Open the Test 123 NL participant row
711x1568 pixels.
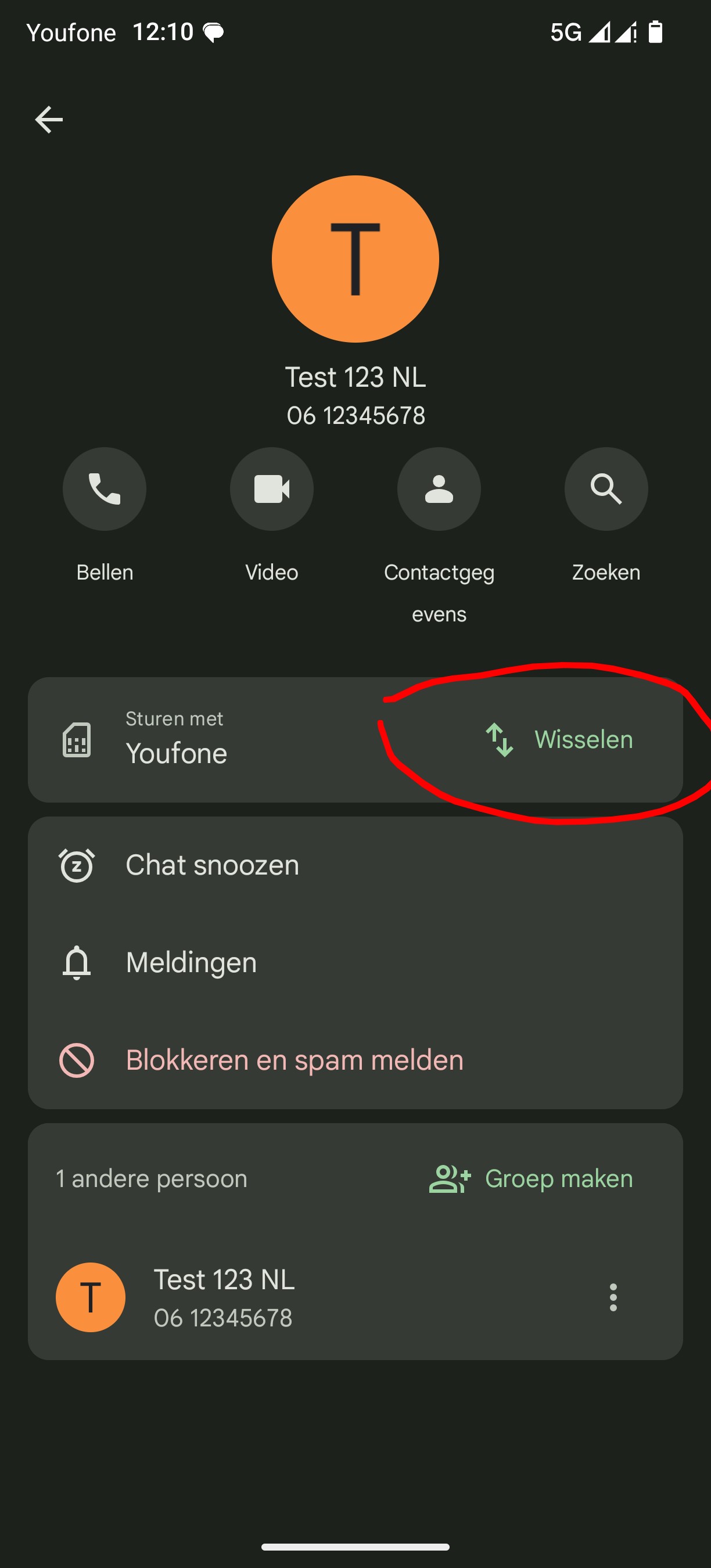pos(355,1297)
